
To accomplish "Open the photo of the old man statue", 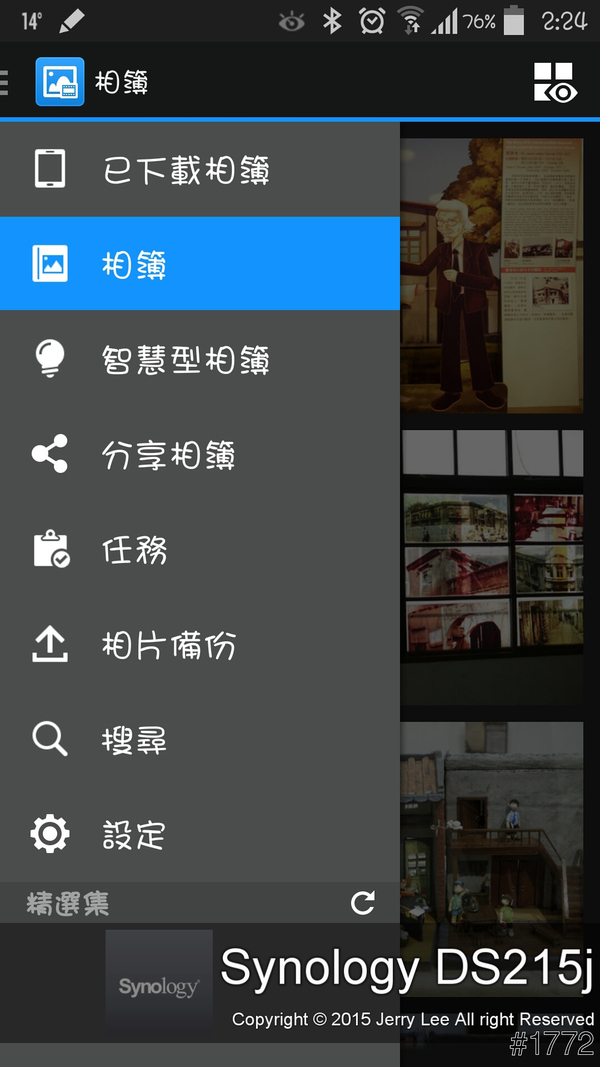I will [x=492, y=275].
